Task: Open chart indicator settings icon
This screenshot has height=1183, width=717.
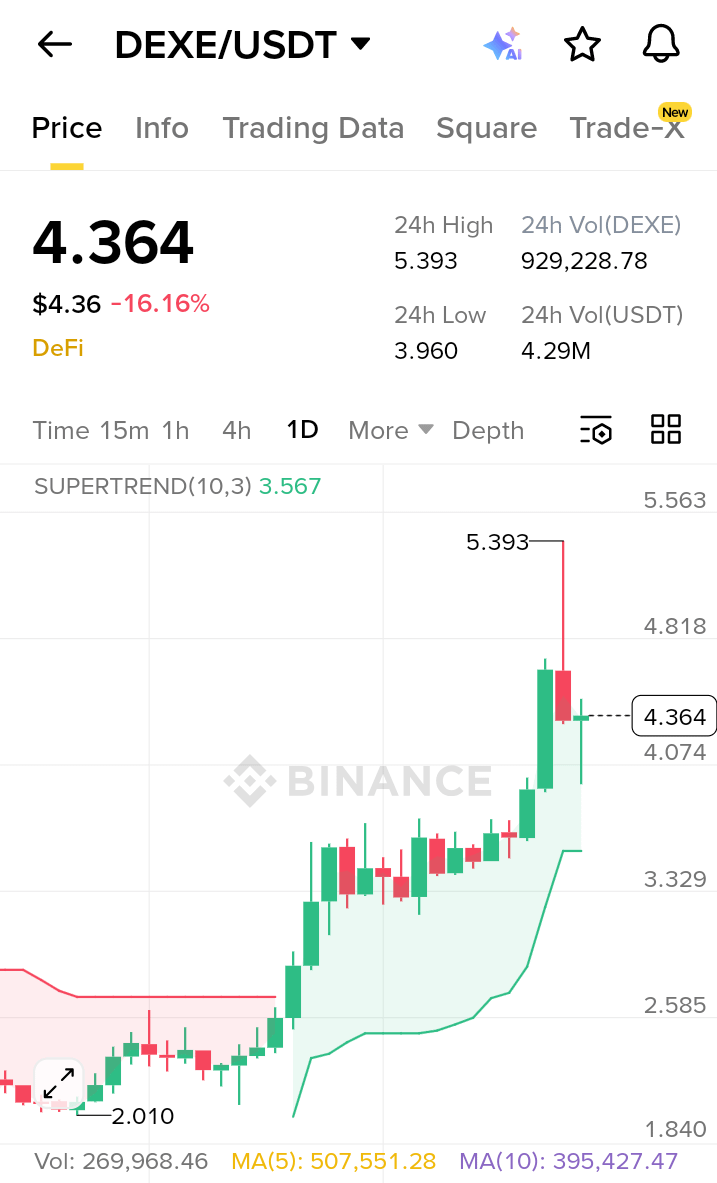Action: coord(596,430)
